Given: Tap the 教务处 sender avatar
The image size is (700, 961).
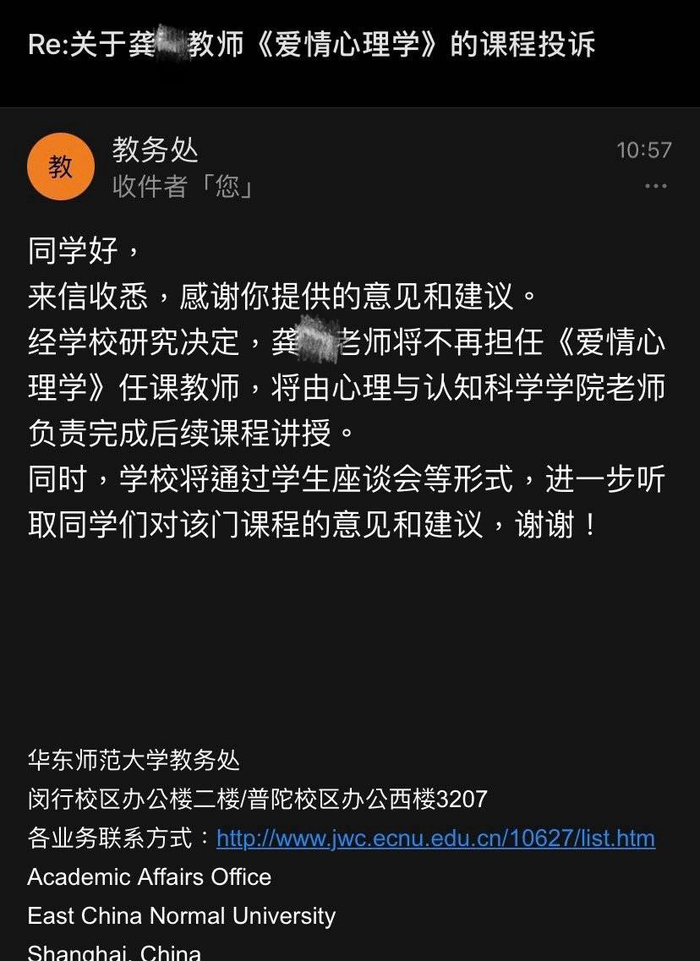Looking at the screenshot, I should click(x=61, y=167).
